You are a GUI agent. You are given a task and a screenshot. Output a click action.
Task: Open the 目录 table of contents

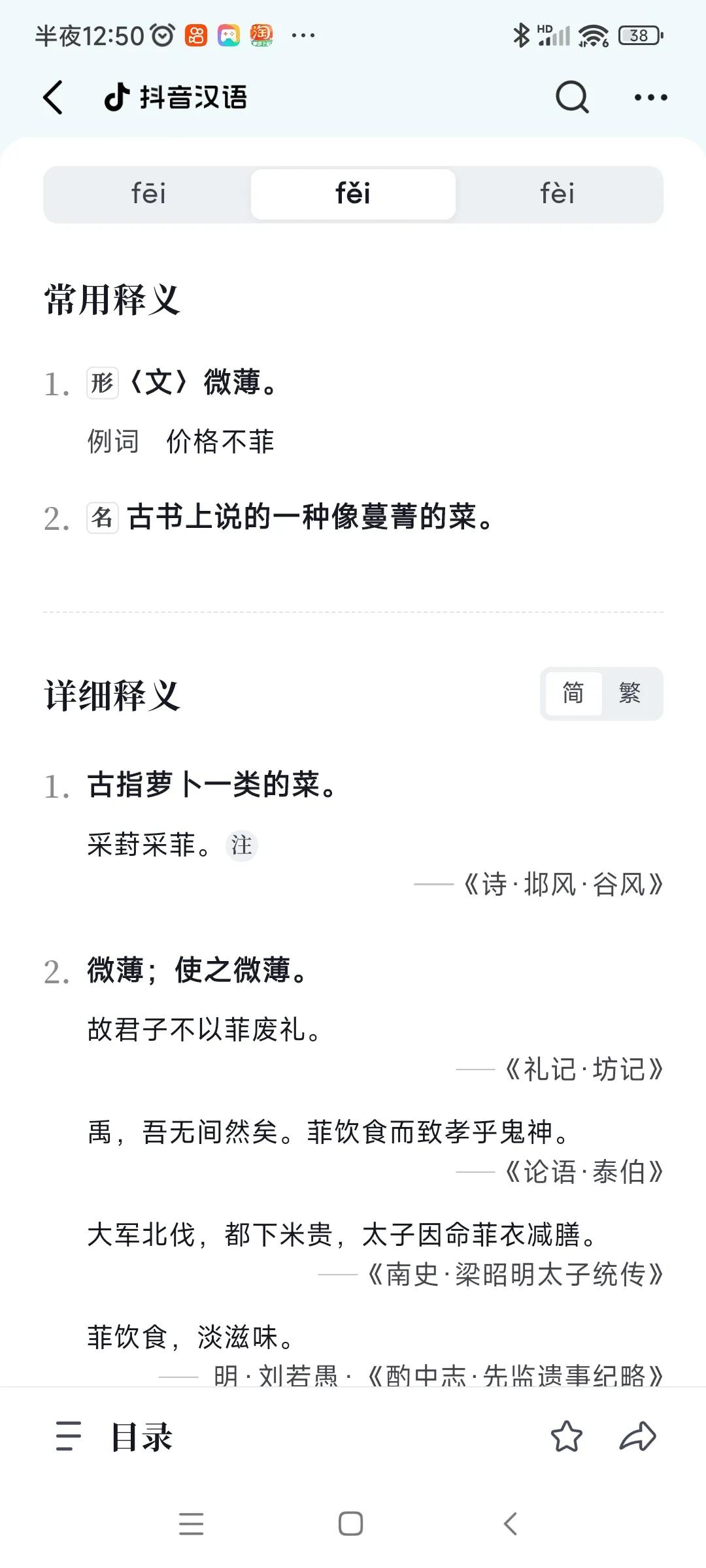115,1437
